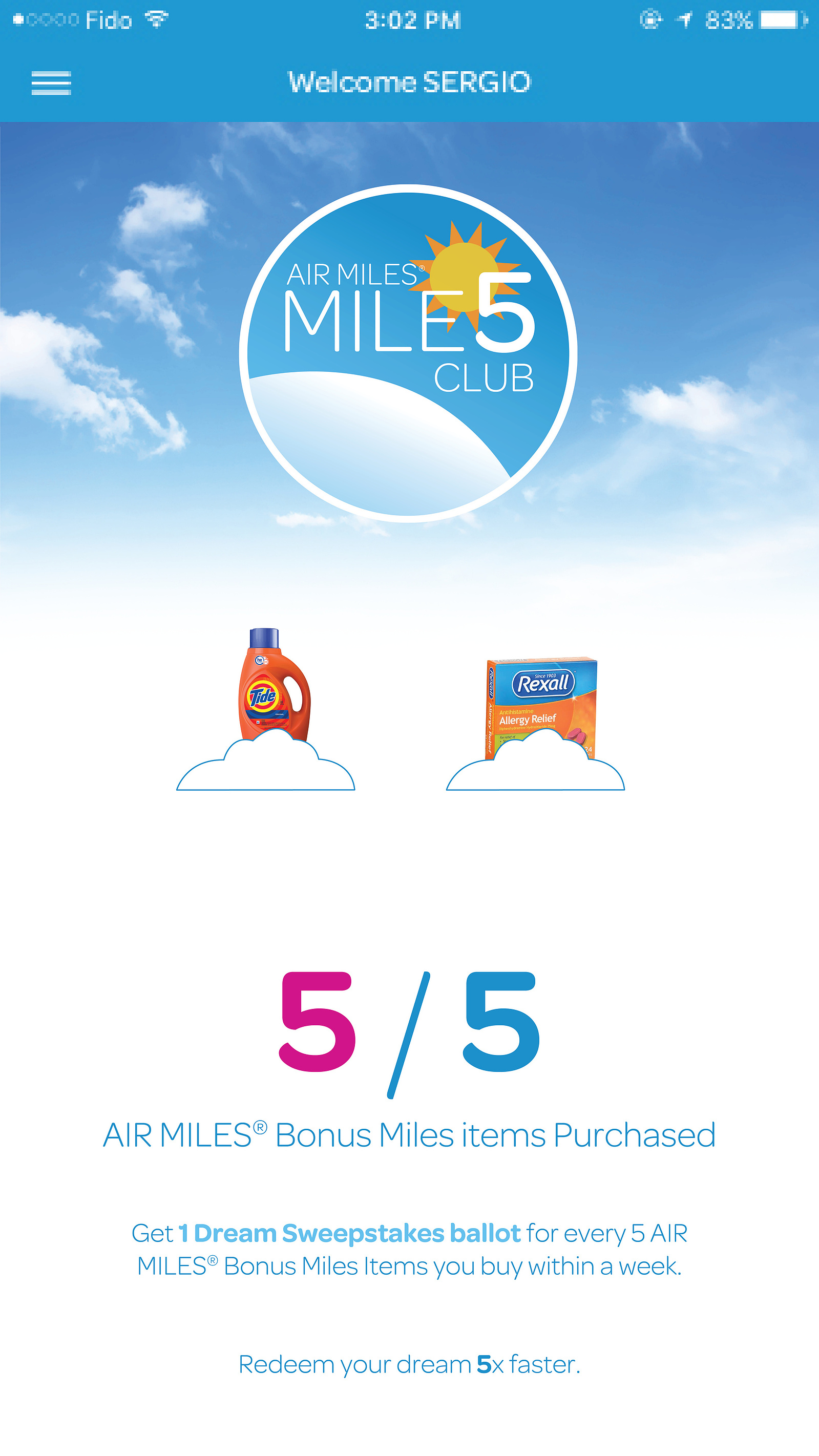Screen dimensions: 819x1456
Task: Open the hamburger navigation menu
Action: [x=51, y=83]
